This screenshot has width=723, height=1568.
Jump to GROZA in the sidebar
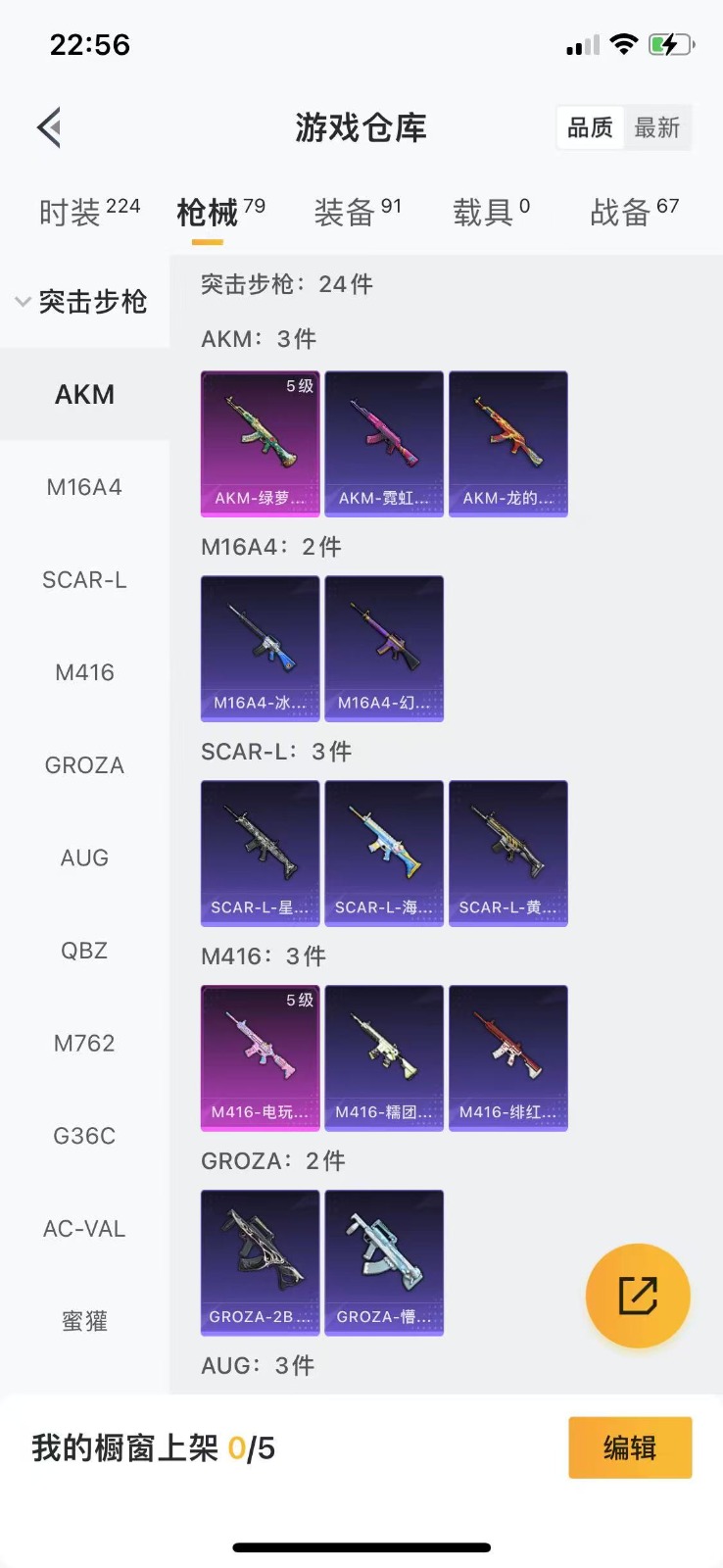[84, 765]
